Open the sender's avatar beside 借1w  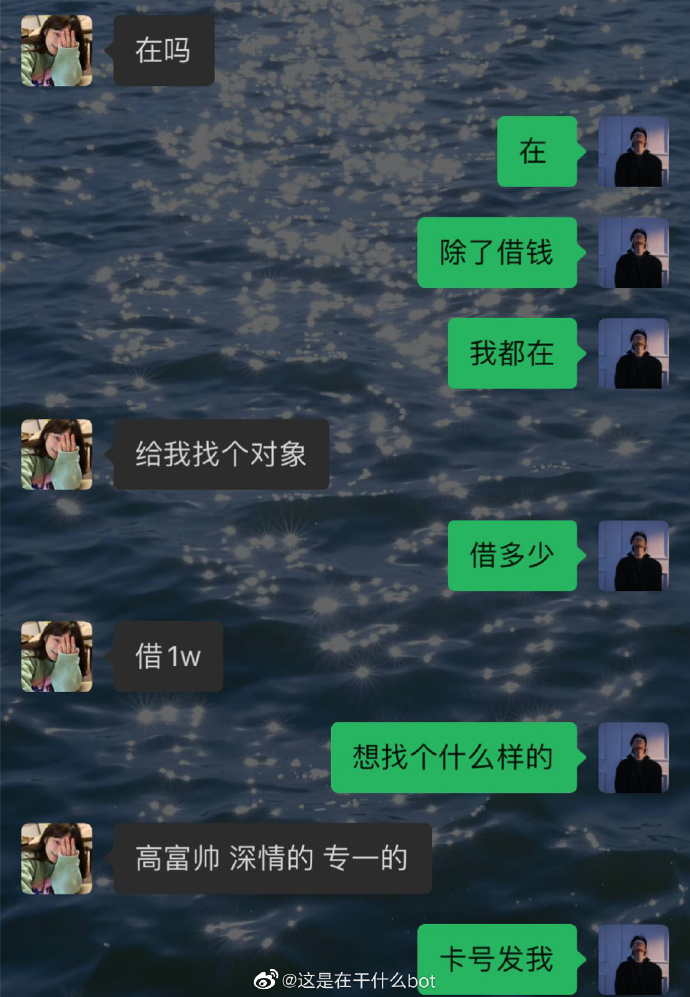57,656
